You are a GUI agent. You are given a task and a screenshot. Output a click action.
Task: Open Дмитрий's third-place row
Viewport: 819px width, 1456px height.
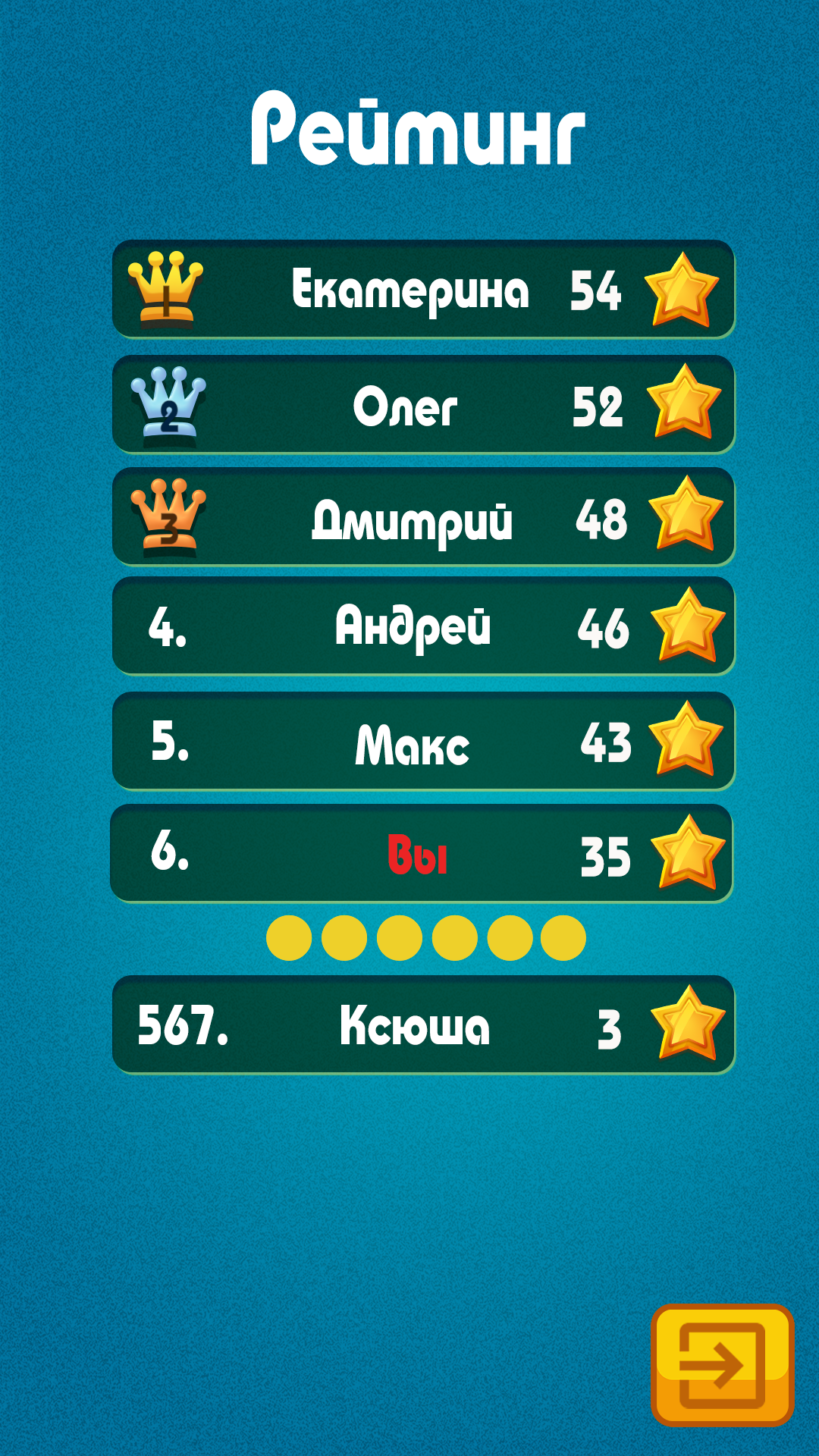pyautogui.click(x=423, y=516)
